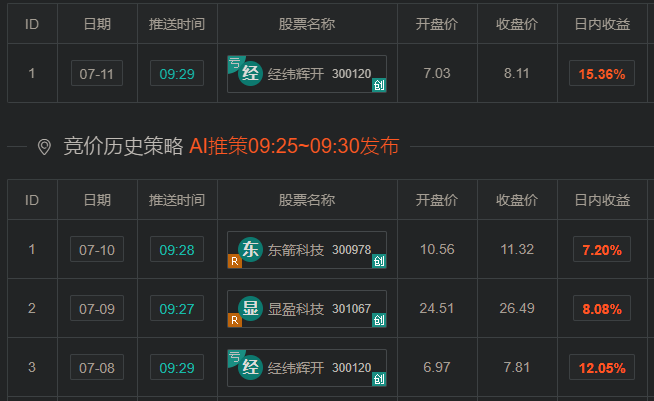The image size is (654, 401).
Task: Open 经纬辉开 stock from the 07-11 row
Action: coord(306,74)
